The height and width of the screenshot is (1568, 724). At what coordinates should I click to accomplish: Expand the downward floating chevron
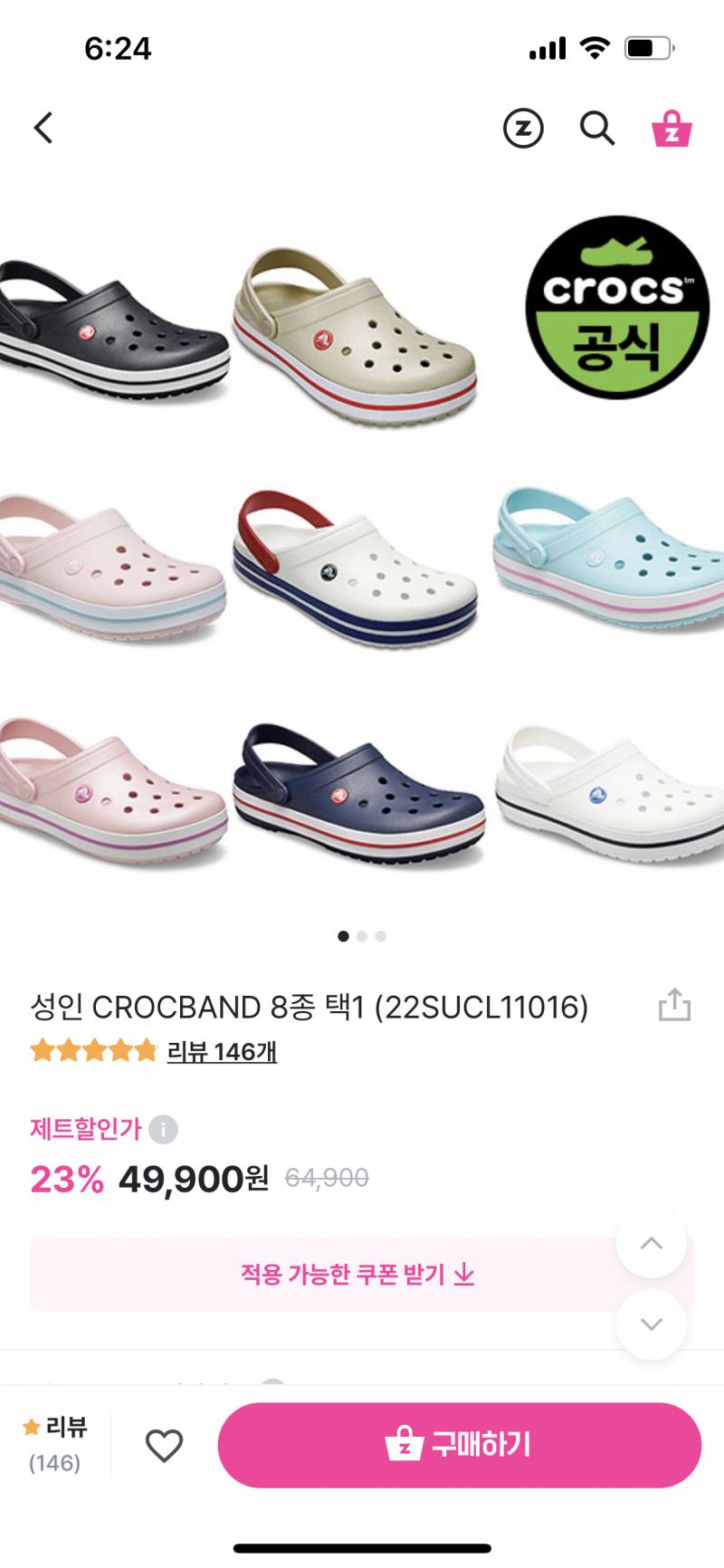pos(651,1323)
